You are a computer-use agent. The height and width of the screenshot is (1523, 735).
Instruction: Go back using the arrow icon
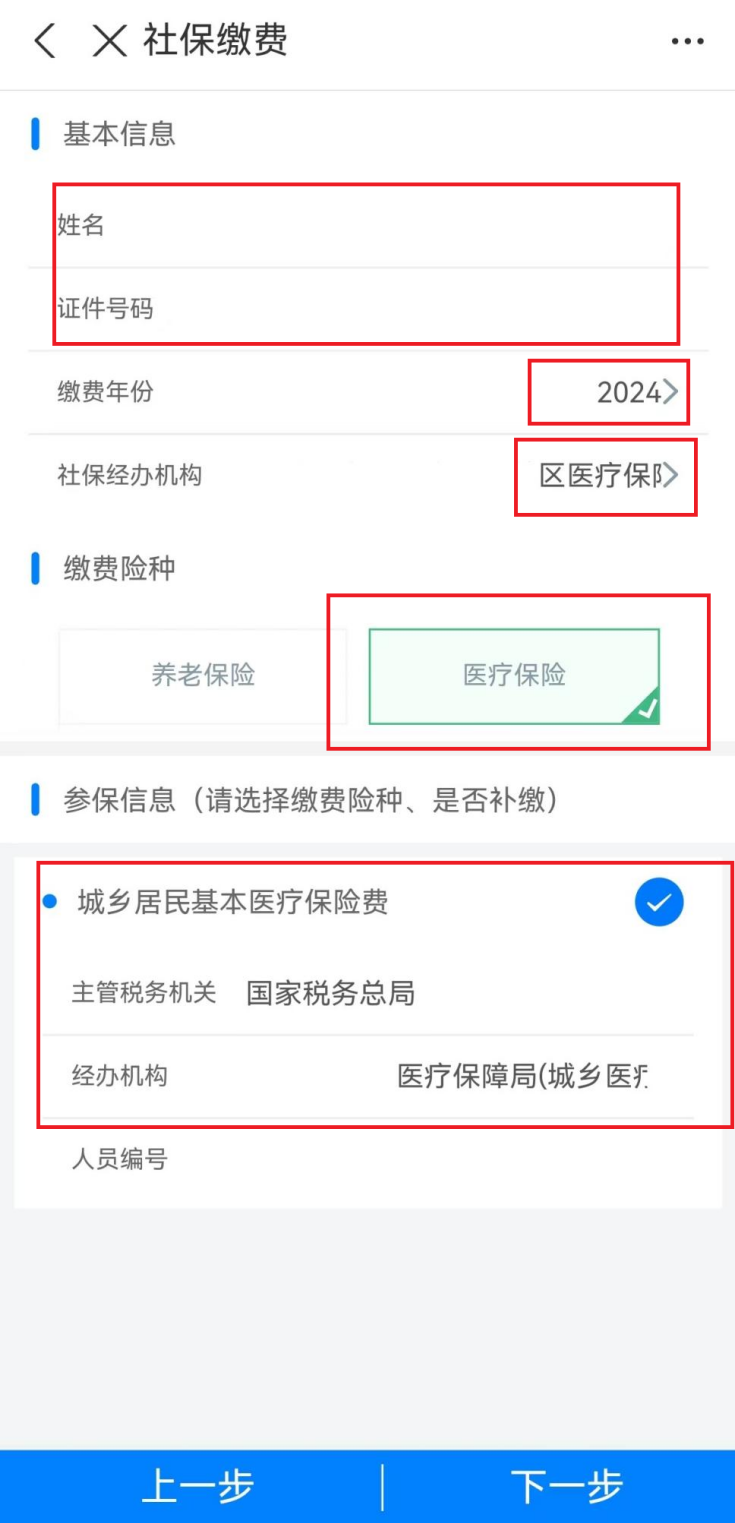click(x=45, y=41)
